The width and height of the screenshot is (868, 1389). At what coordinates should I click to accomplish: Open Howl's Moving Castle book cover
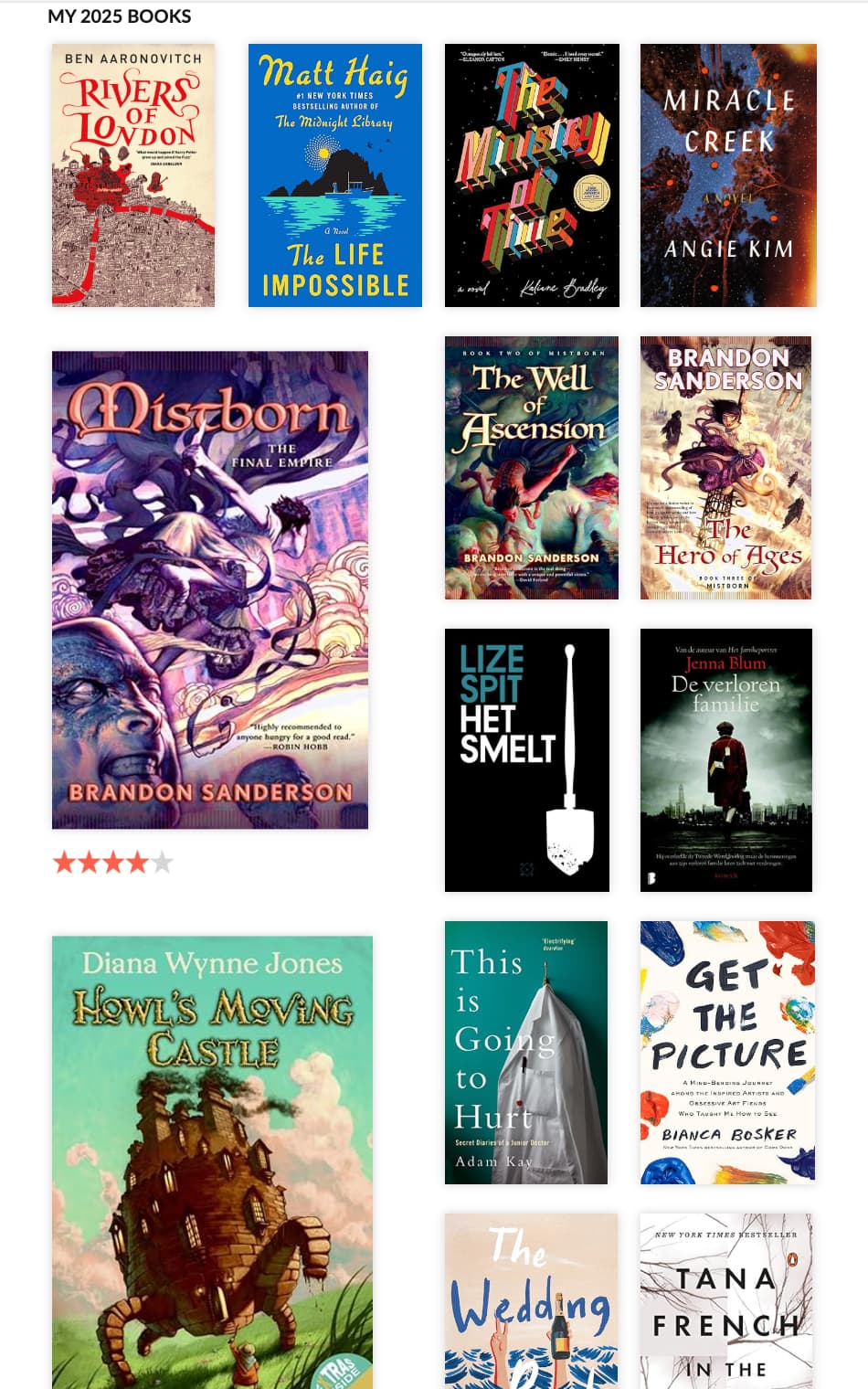[212, 1161]
